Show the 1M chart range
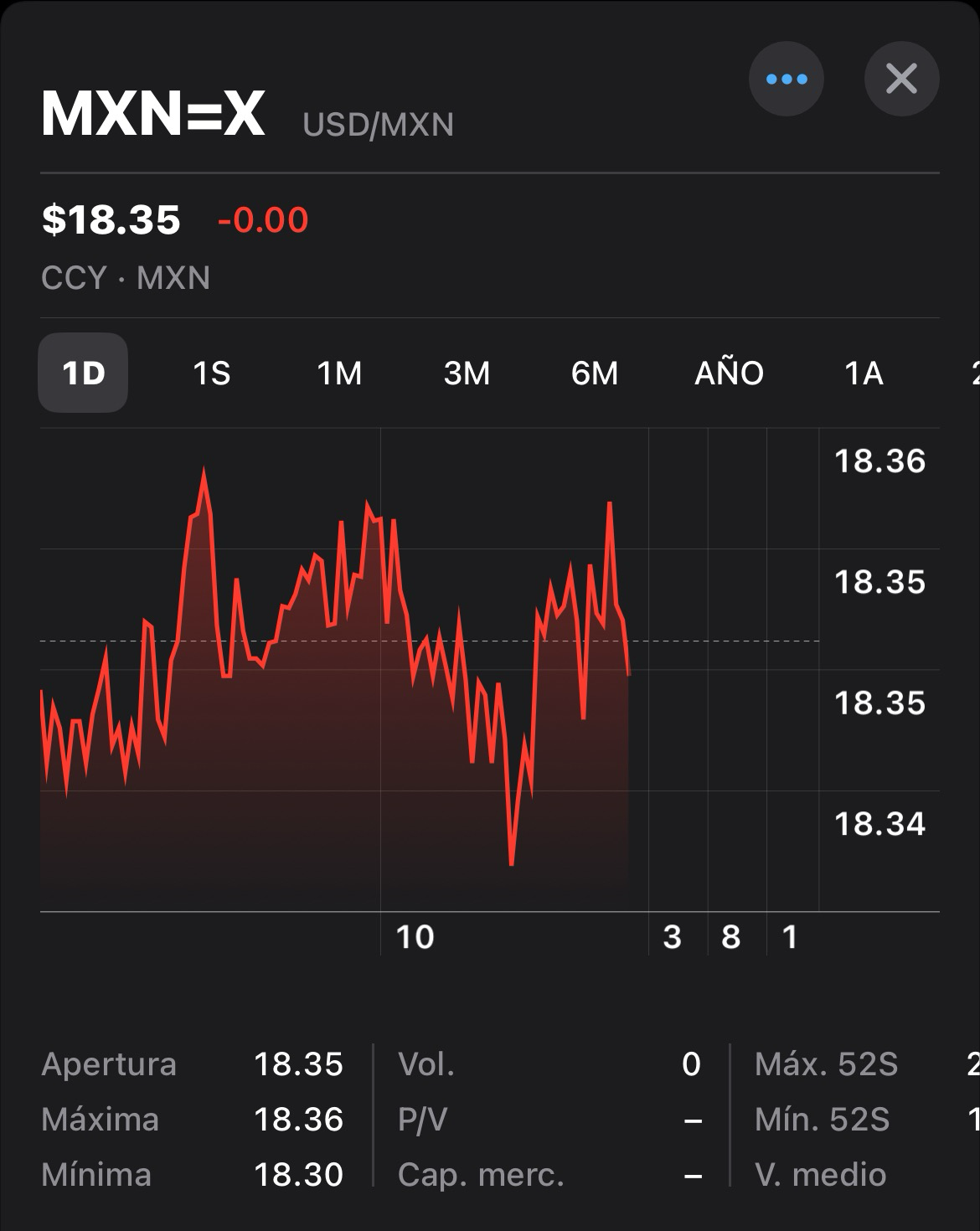This screenshot has width=980, height=1231. (x=339, y=373)
